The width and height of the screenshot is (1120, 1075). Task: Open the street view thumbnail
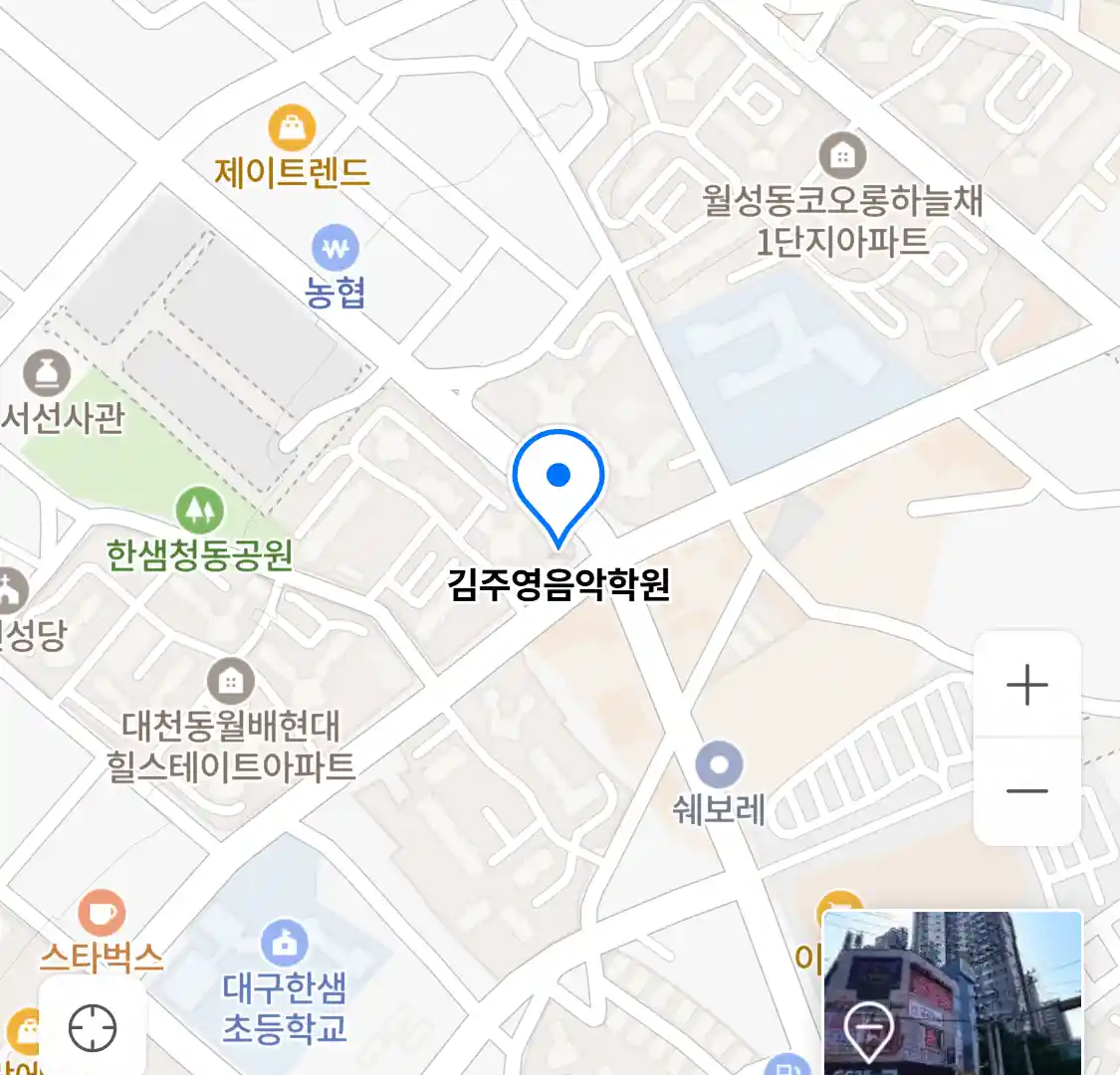tap(953, 992)
